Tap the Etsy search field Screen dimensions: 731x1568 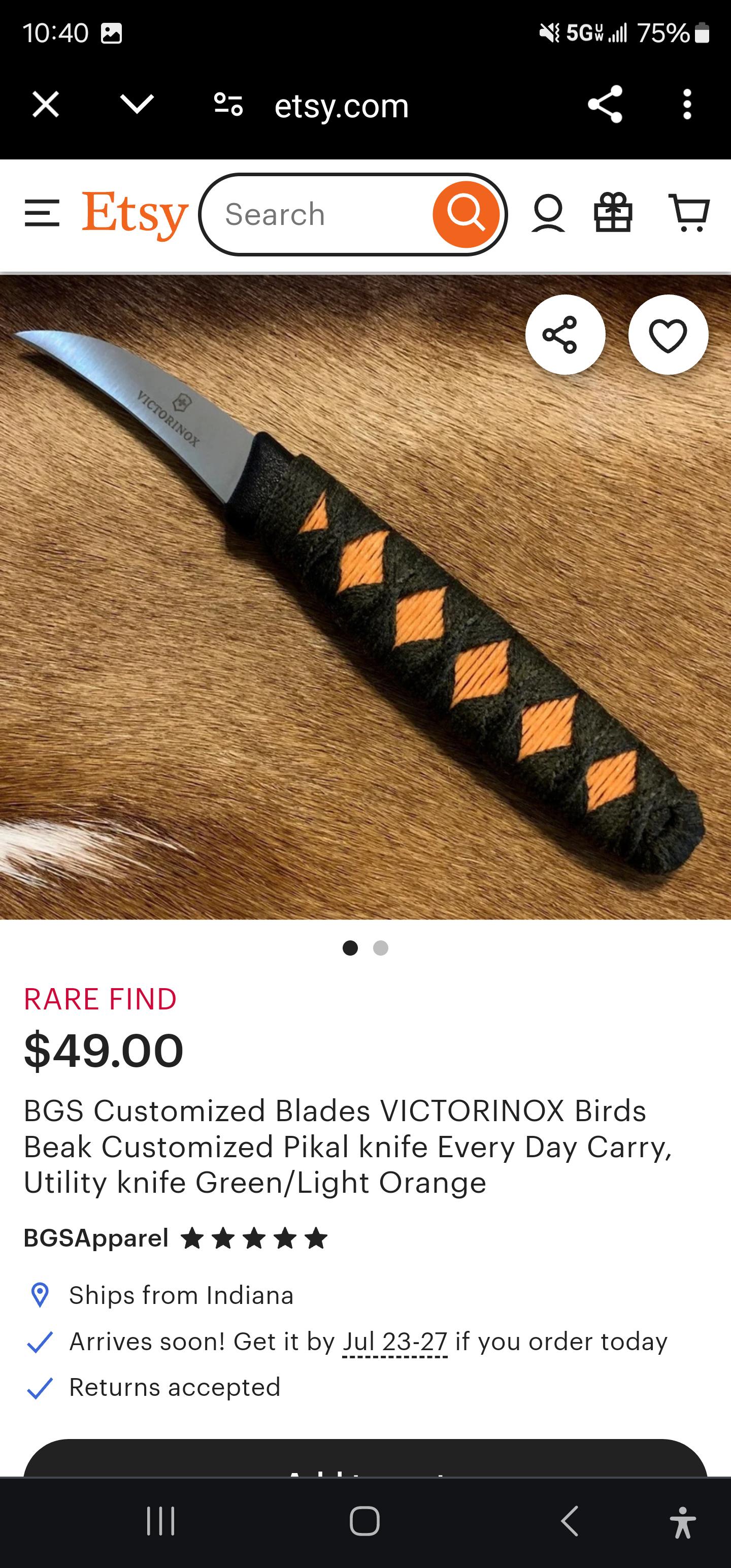[316, 214]
